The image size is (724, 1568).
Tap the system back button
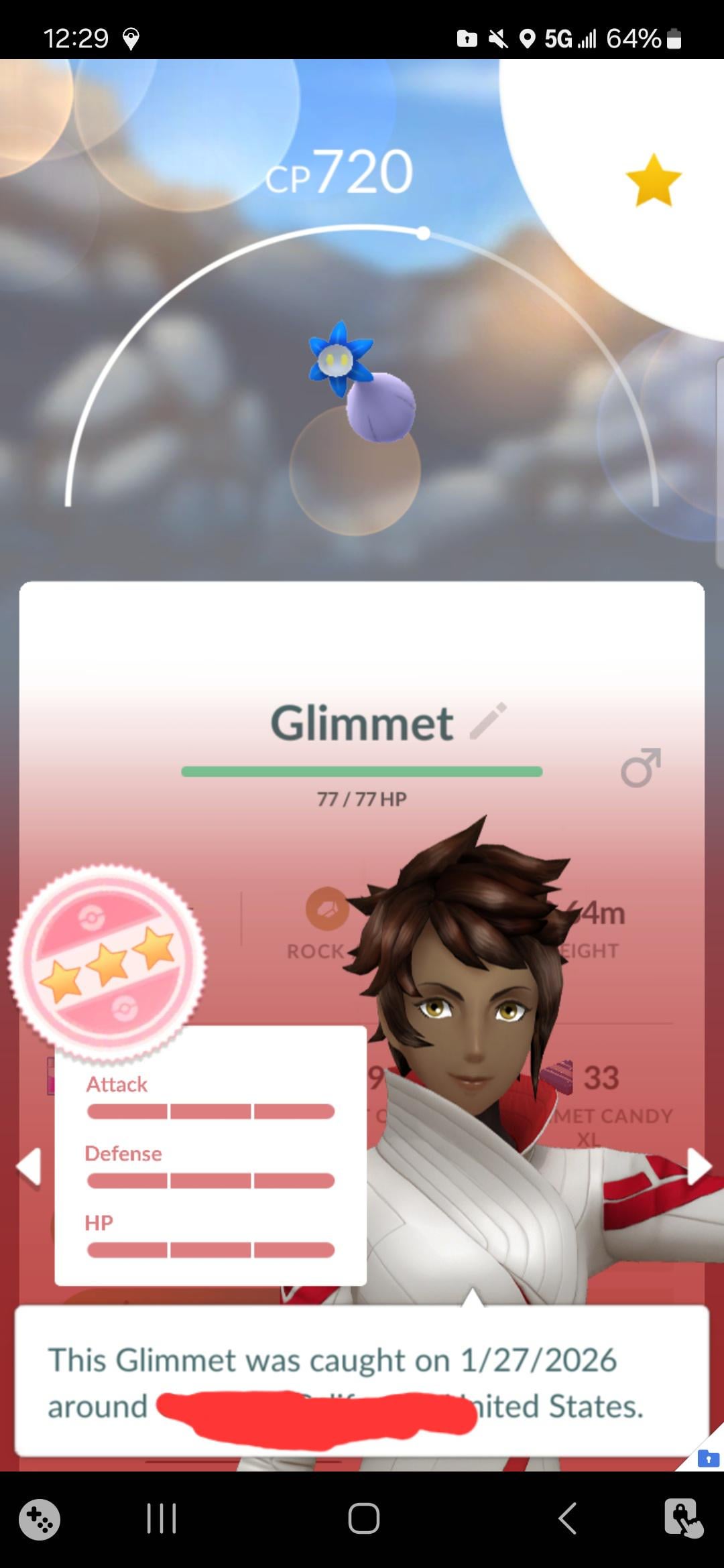coord(567,1518)
